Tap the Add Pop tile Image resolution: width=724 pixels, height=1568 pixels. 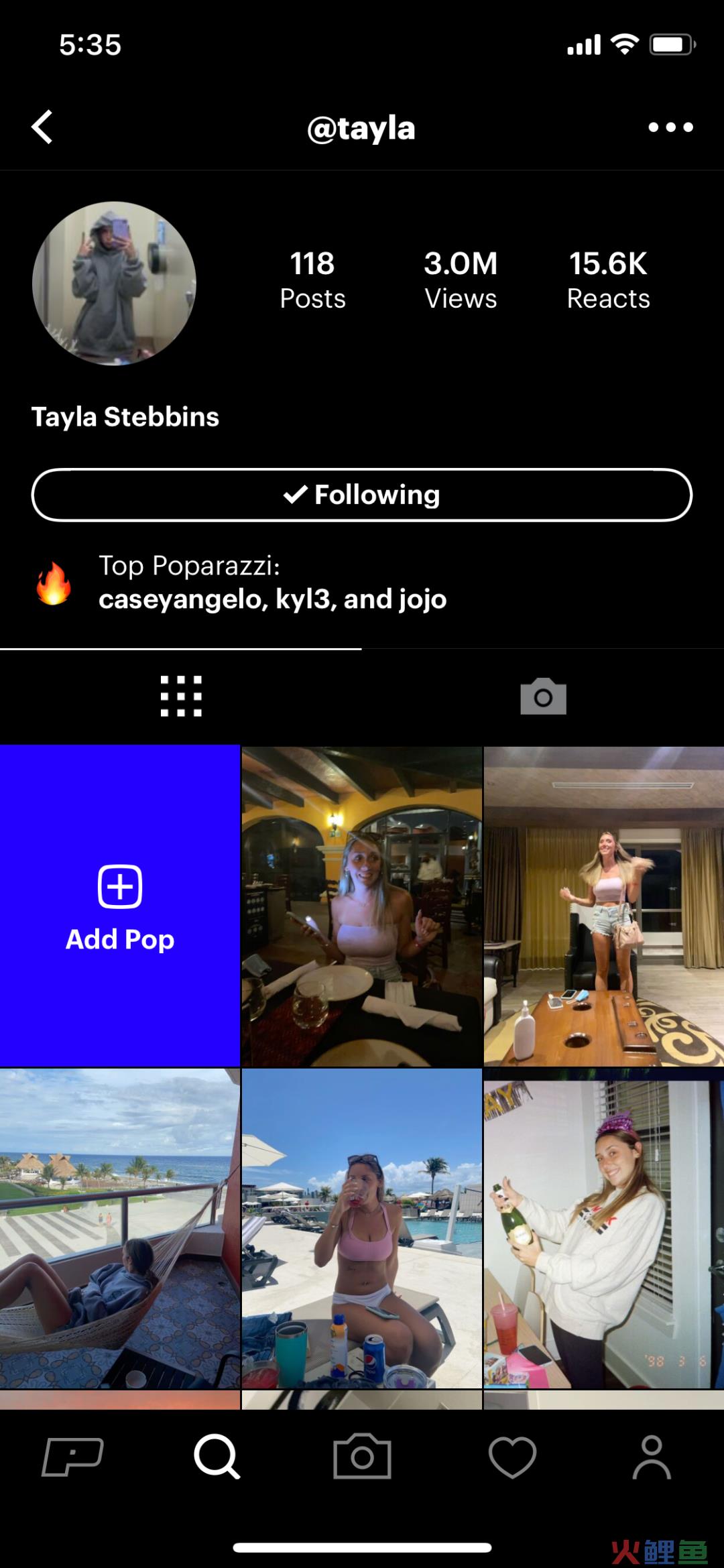[x=120, y=906]
